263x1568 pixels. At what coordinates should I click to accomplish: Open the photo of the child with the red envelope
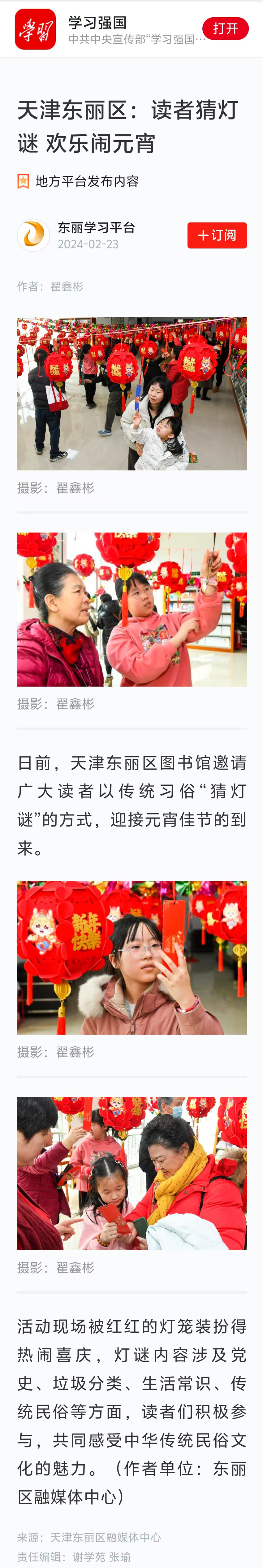[x=131, y=1173]
